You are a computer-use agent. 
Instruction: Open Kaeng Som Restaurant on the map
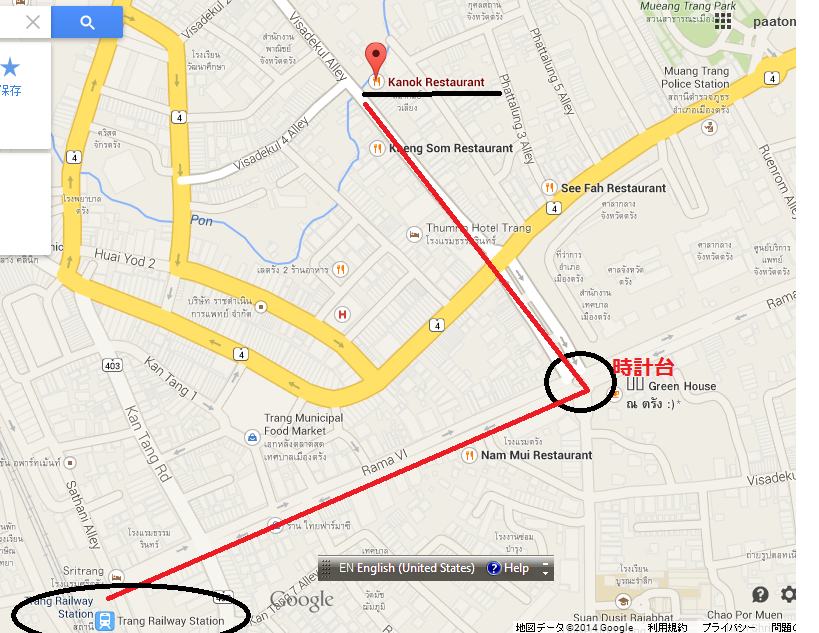[x=377, y=148]
